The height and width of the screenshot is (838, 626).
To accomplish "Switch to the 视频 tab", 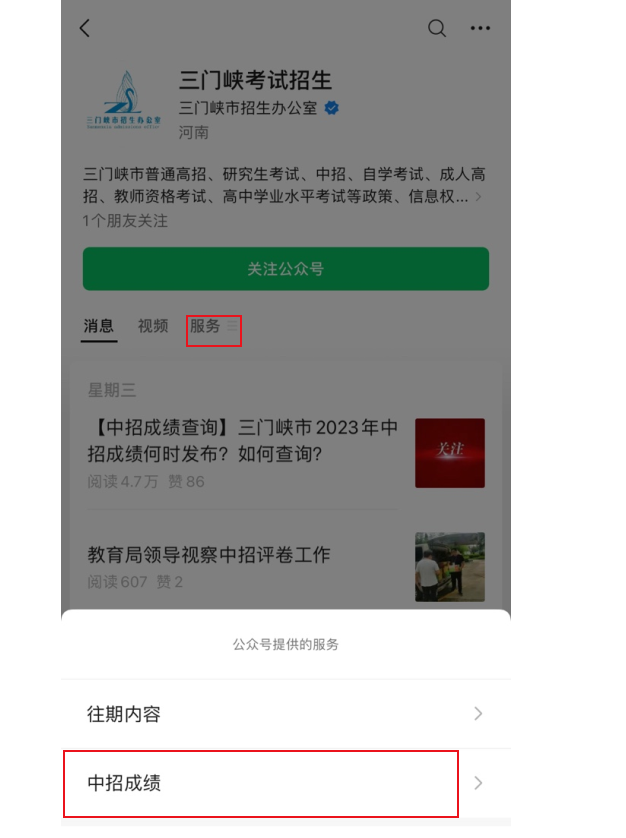I will click(153, 326).
